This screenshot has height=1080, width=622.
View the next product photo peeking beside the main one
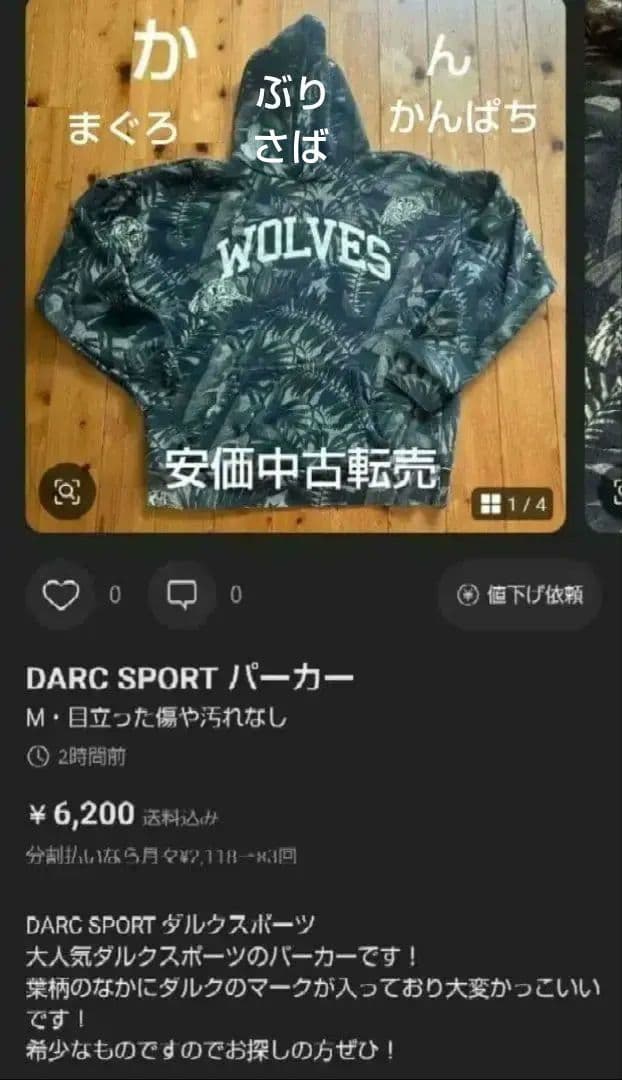(x=603, y=270)
